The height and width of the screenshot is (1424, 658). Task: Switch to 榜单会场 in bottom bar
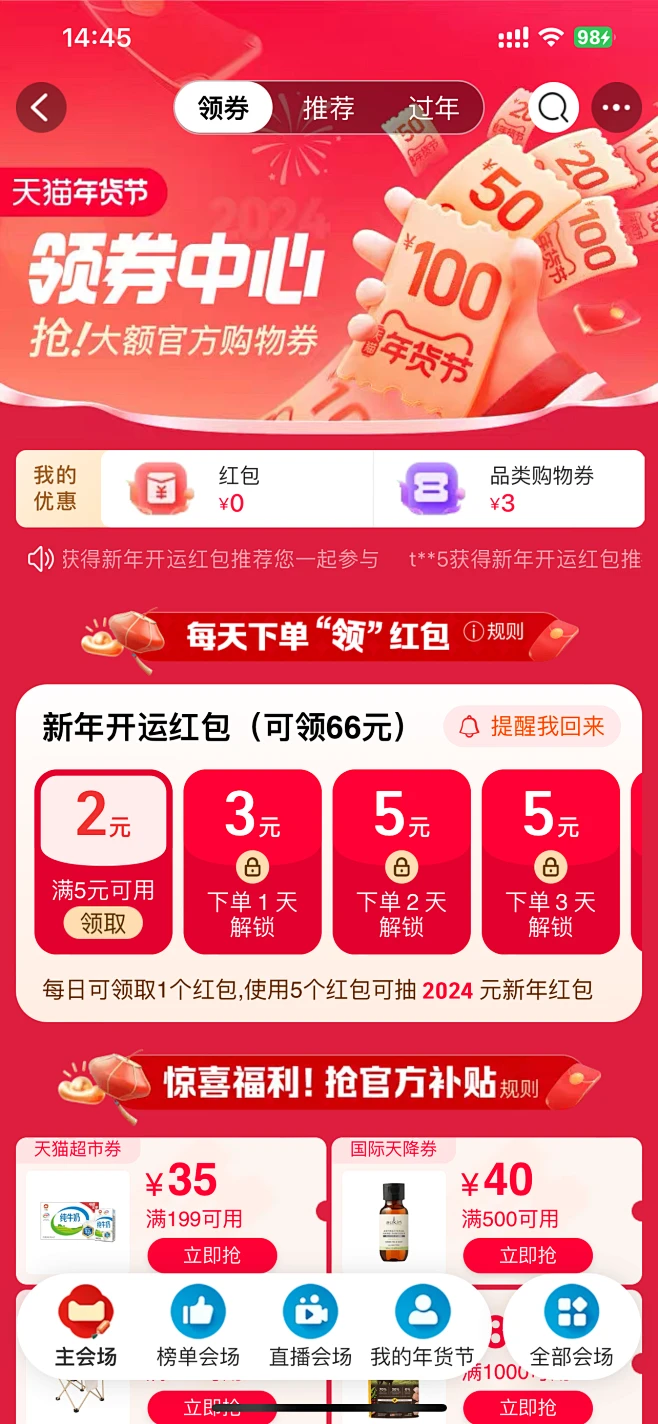pos(198,1327)
